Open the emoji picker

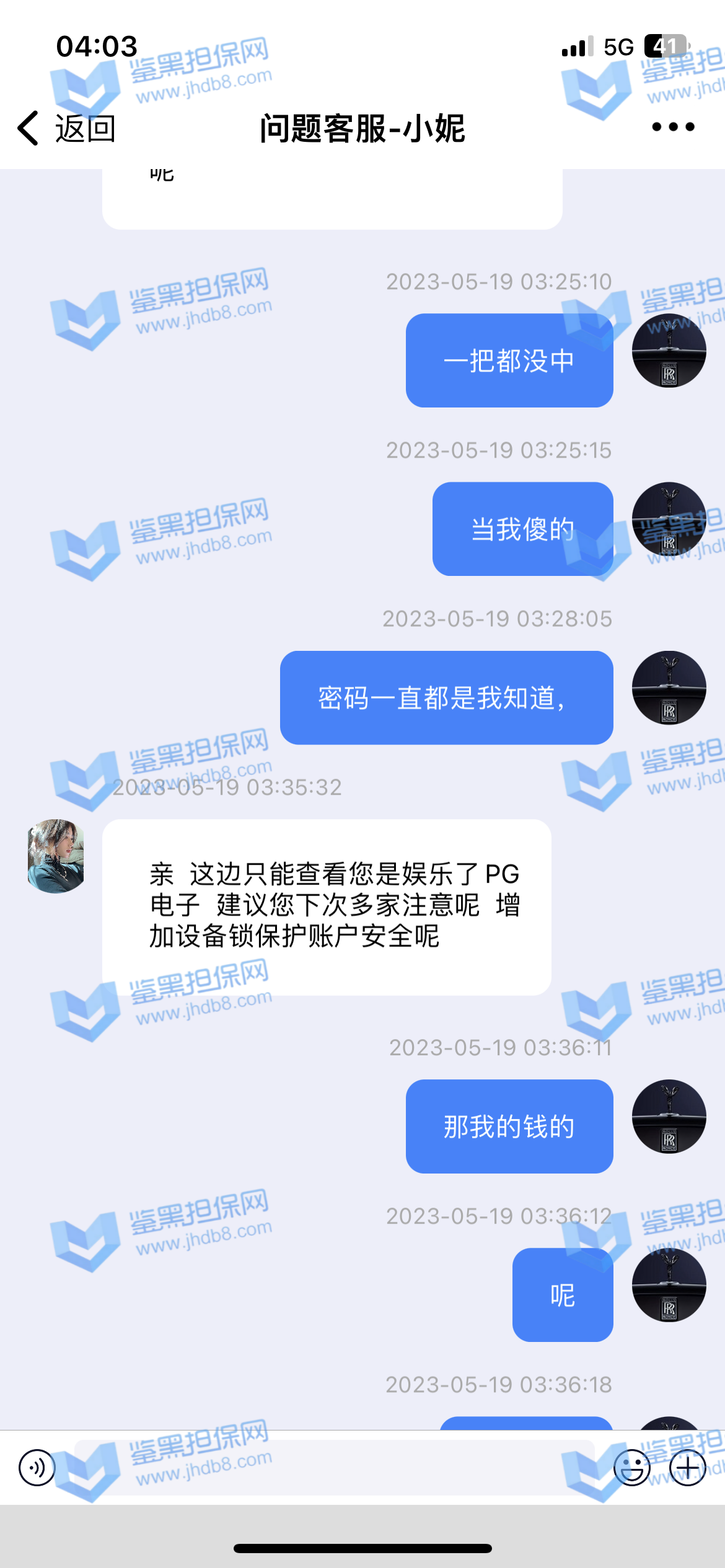click(x=632, y=1468)
